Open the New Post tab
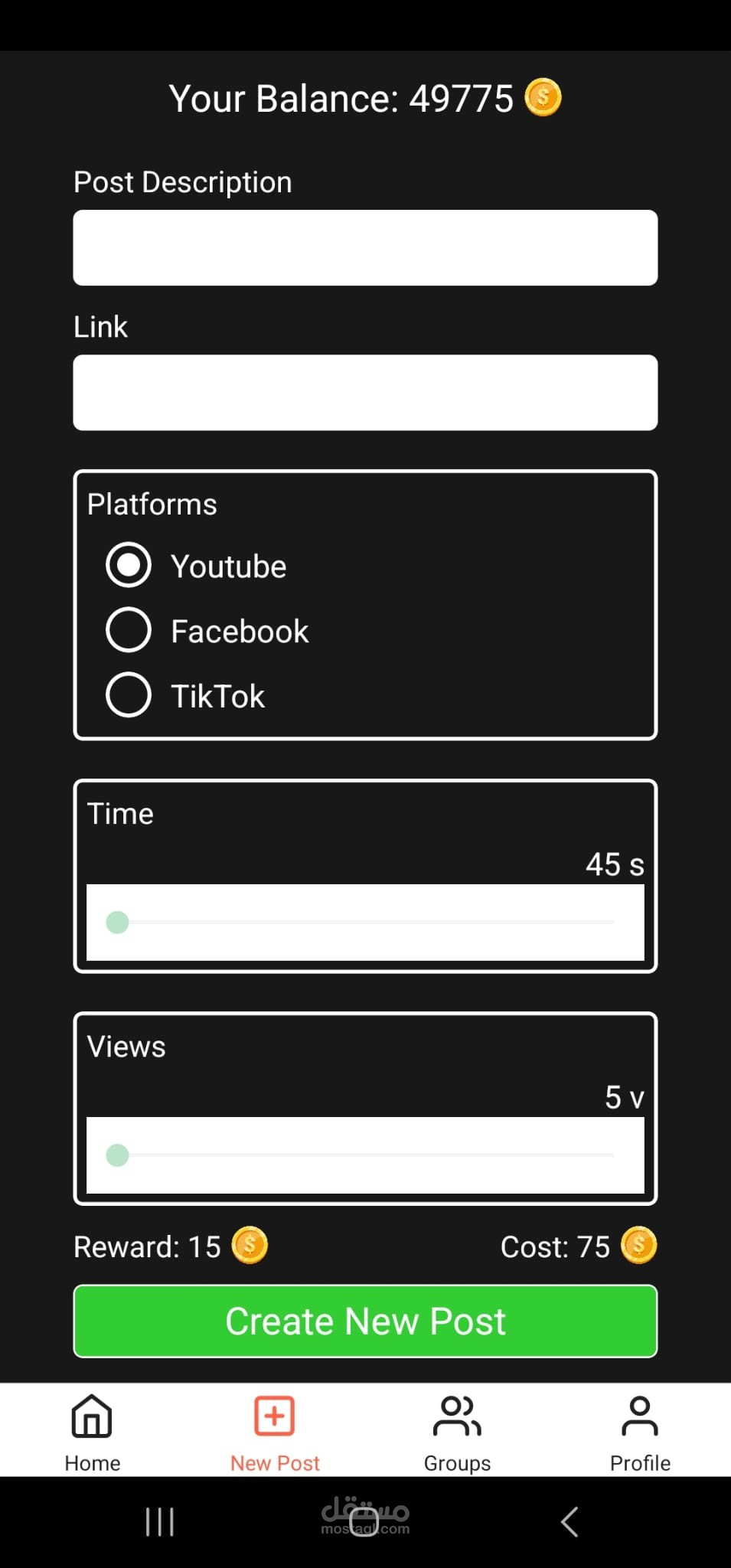 (274, 1432)
